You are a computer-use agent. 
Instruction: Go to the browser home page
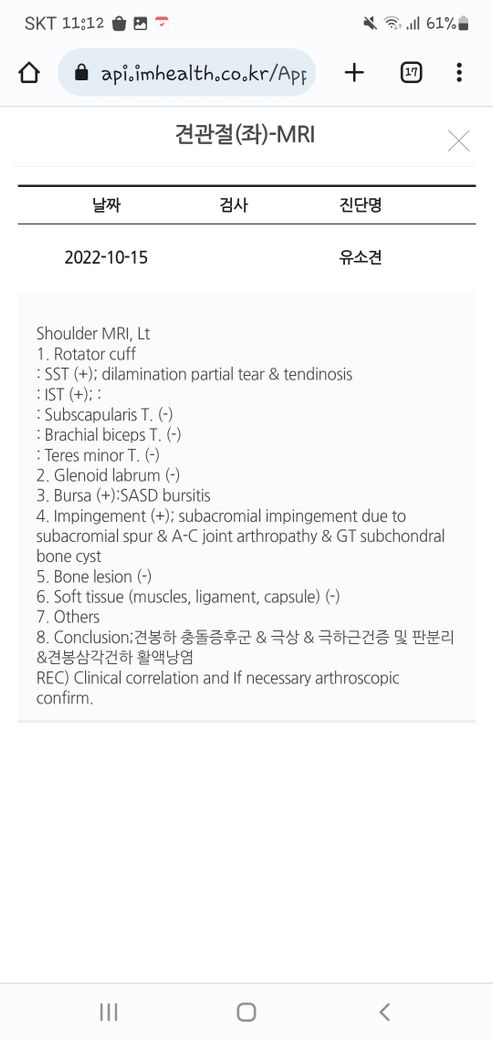point(29,72)
